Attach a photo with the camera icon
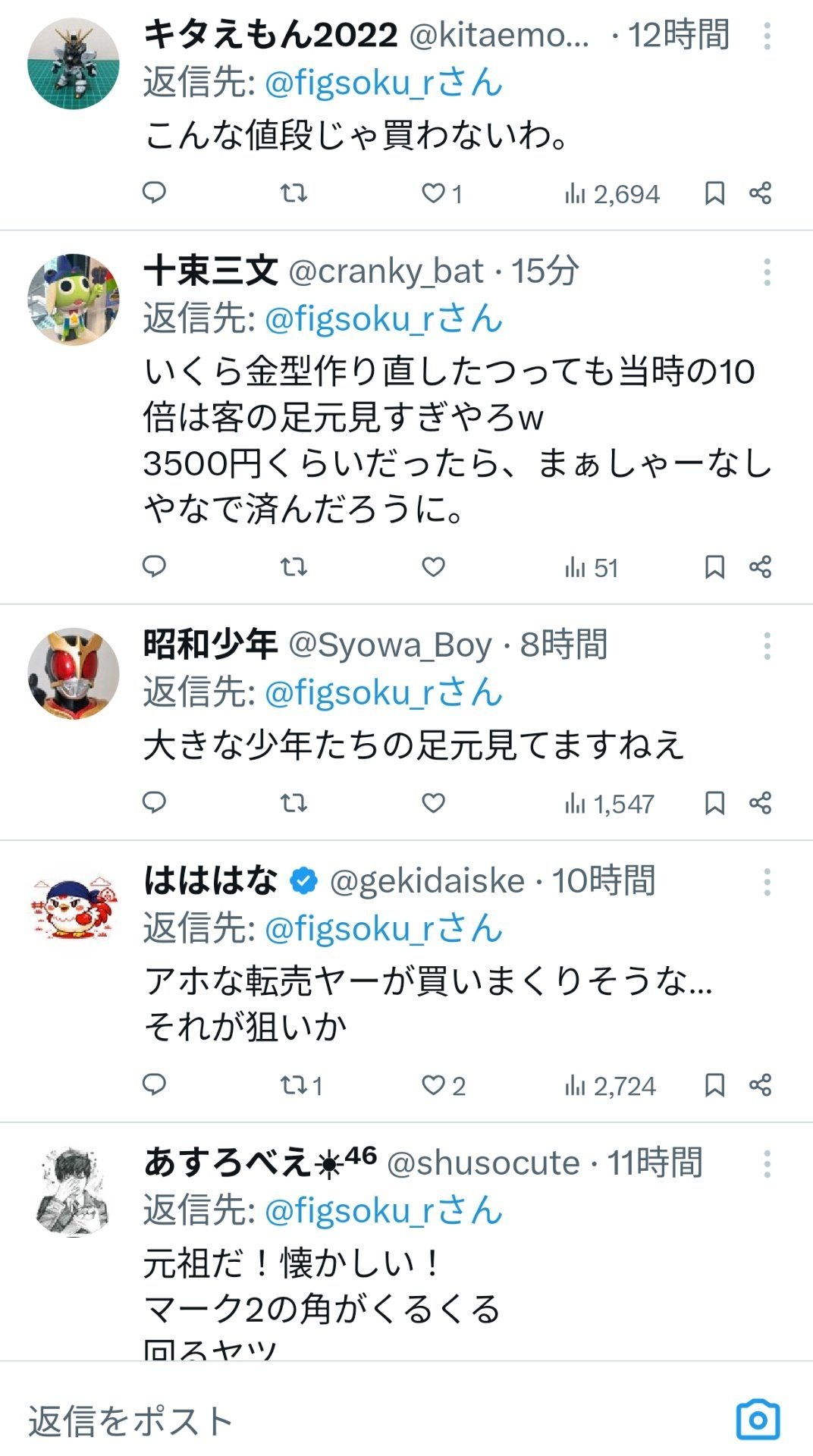Viewport: 813px width, 1456px height. click(758, 1420)
